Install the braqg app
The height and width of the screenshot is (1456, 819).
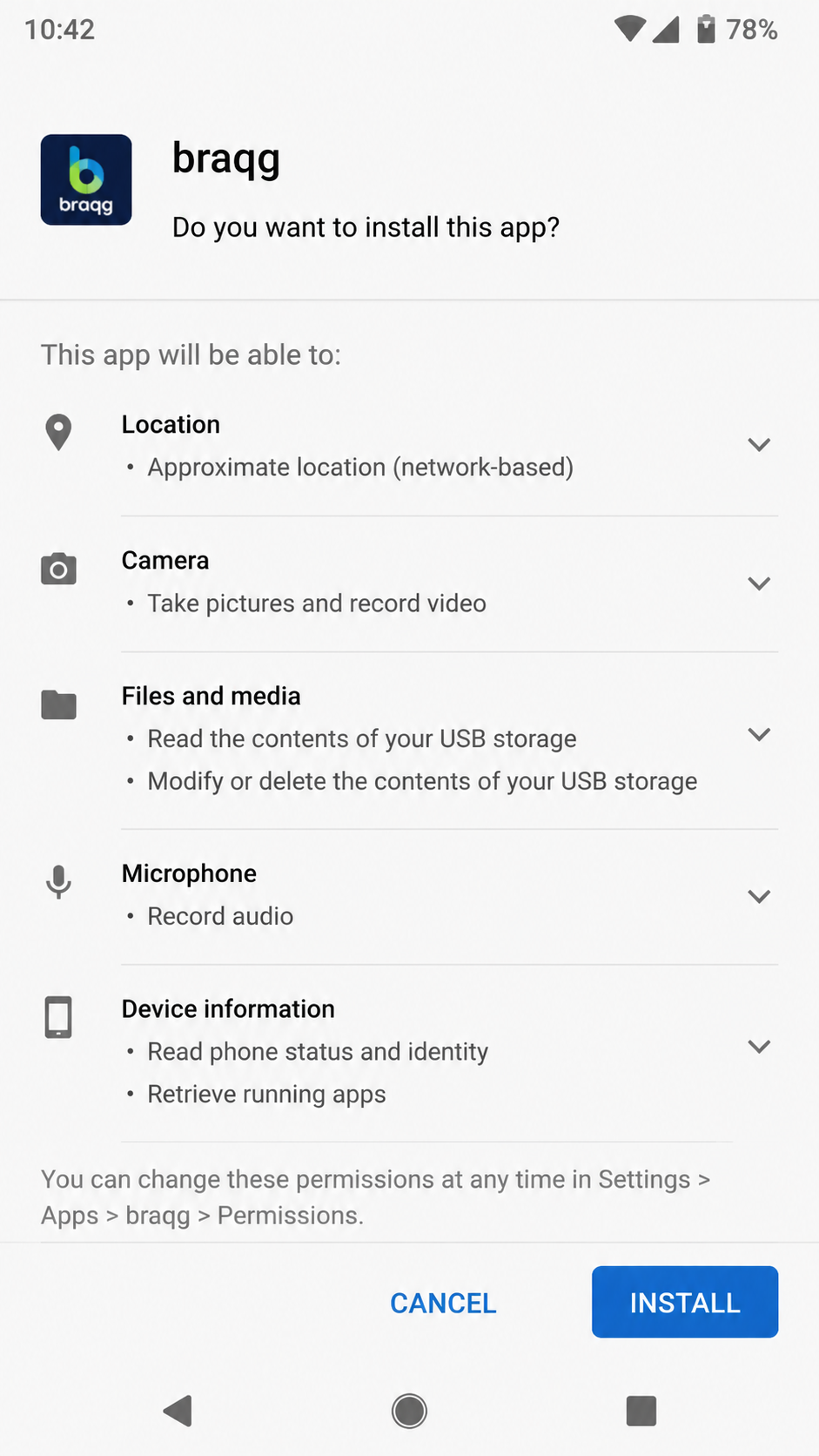(x=685, y=1302)
